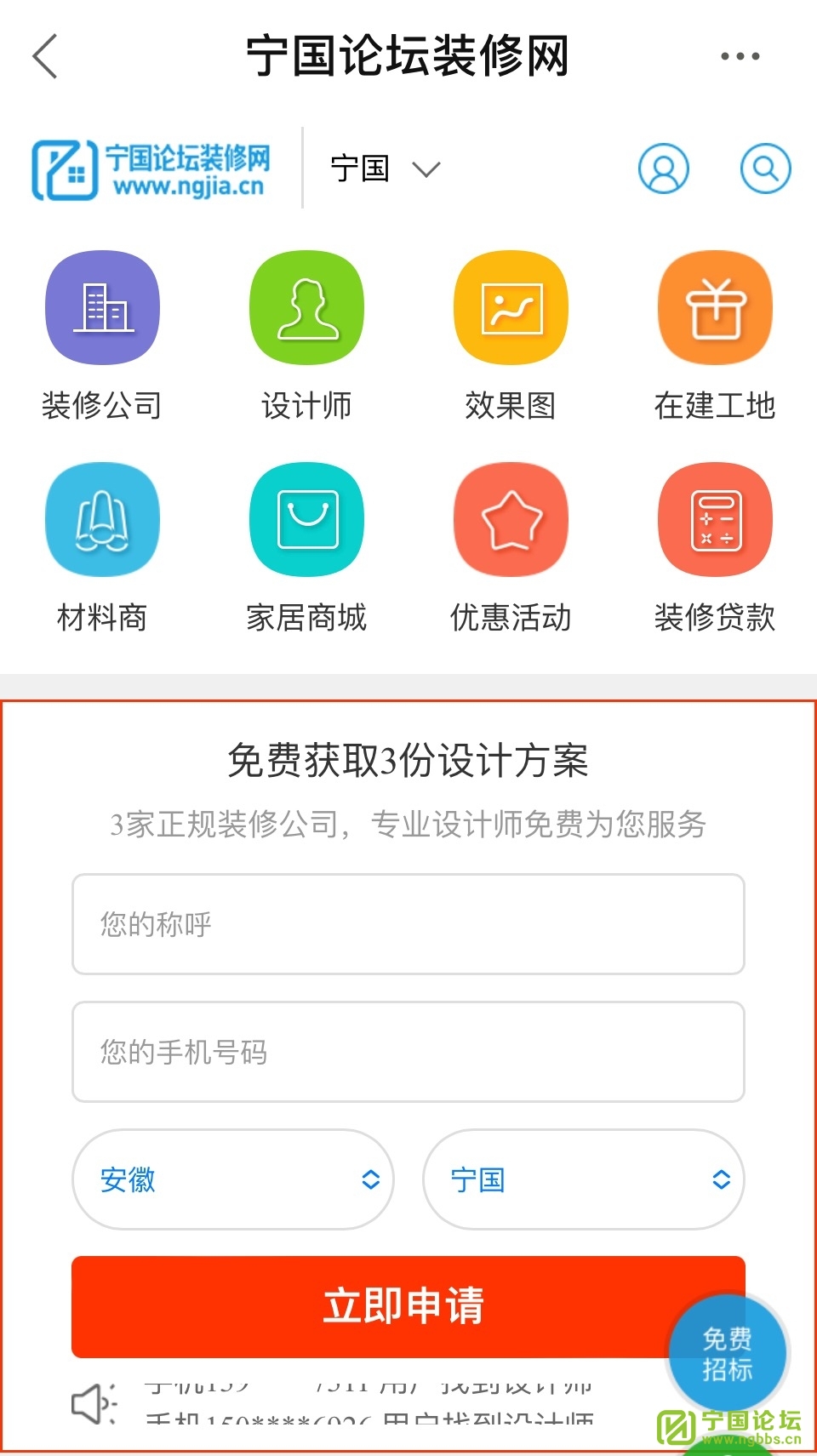The width and height of the screenshot is (817, 1456).
Task: Visit 家居商城 shop
Action: 306,546
